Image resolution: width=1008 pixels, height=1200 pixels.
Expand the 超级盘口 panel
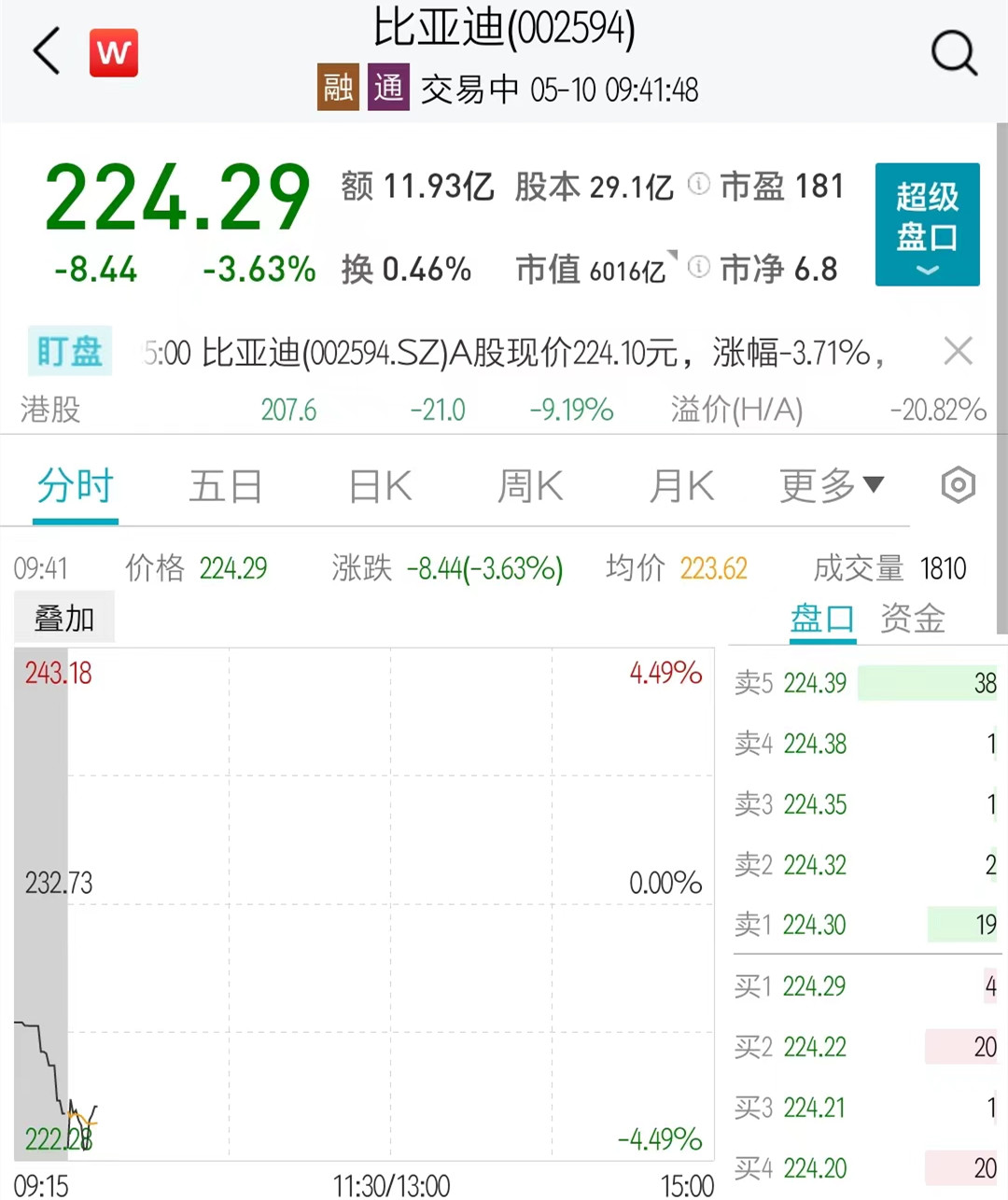pos(927,224)
